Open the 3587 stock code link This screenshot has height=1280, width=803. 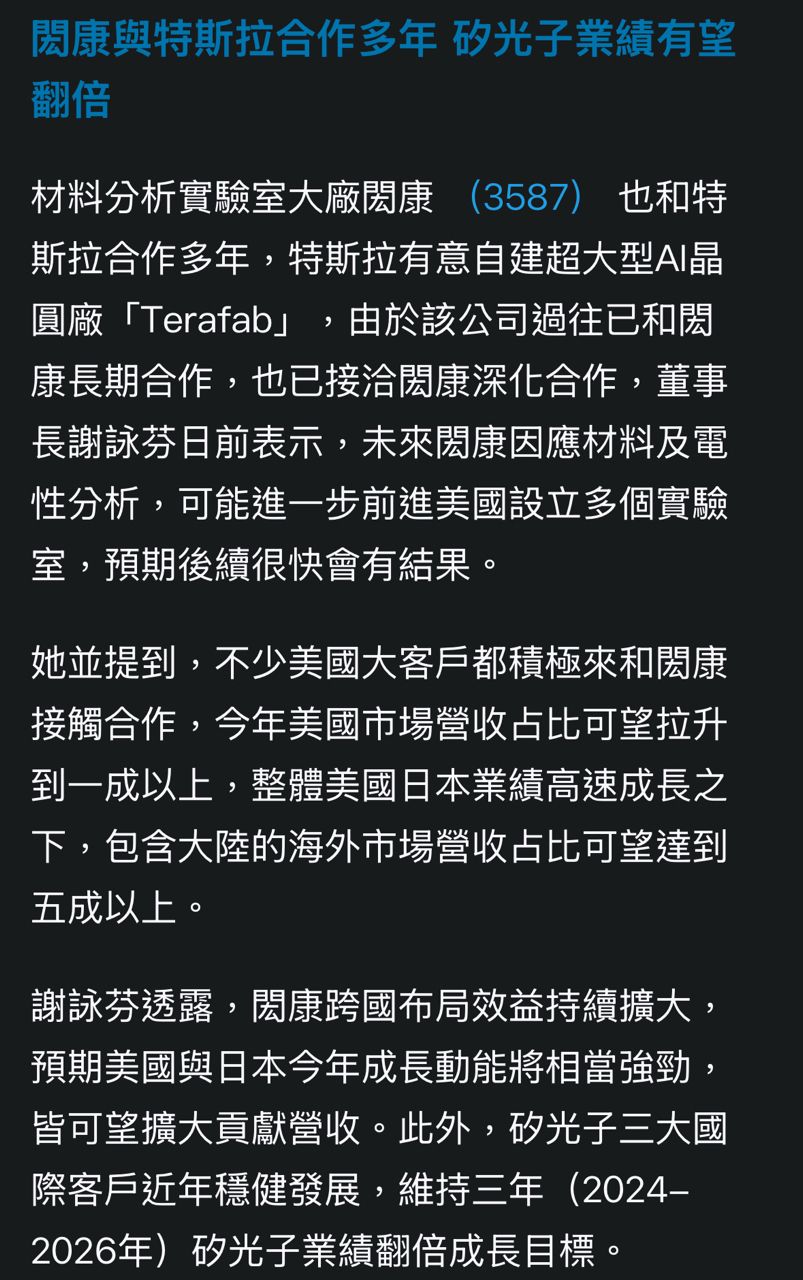[525, 197]
